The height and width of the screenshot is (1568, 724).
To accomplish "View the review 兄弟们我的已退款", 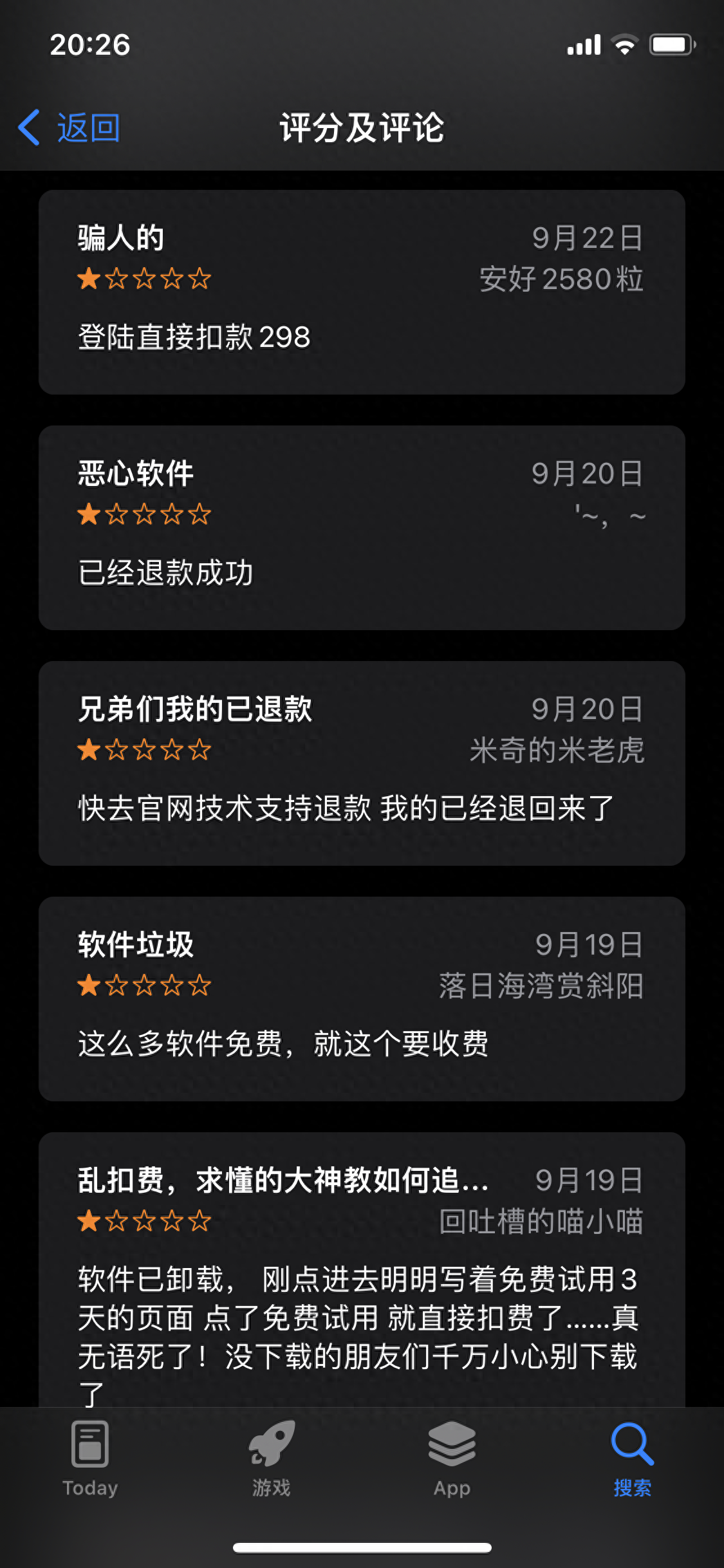I will click(362, 763).
